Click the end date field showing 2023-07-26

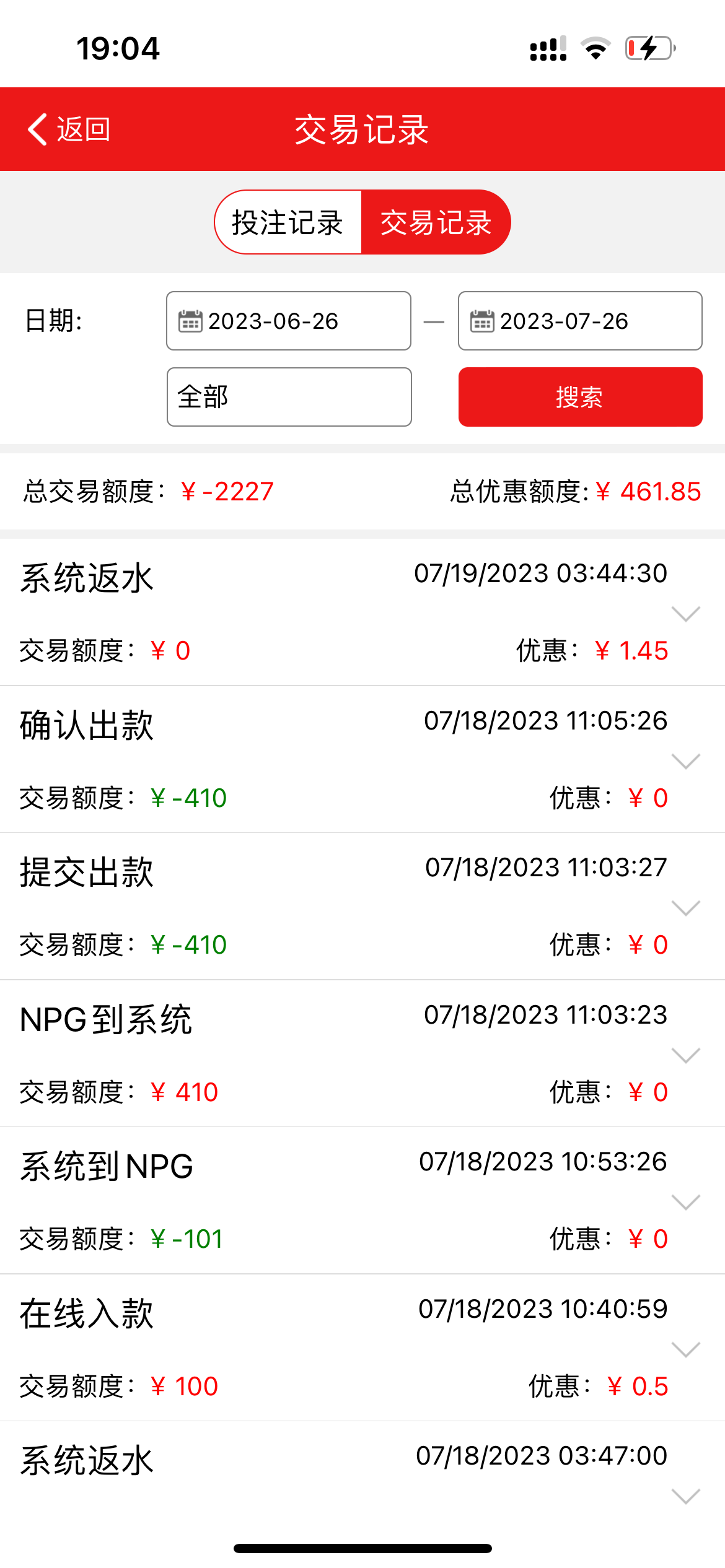point(580,321)
